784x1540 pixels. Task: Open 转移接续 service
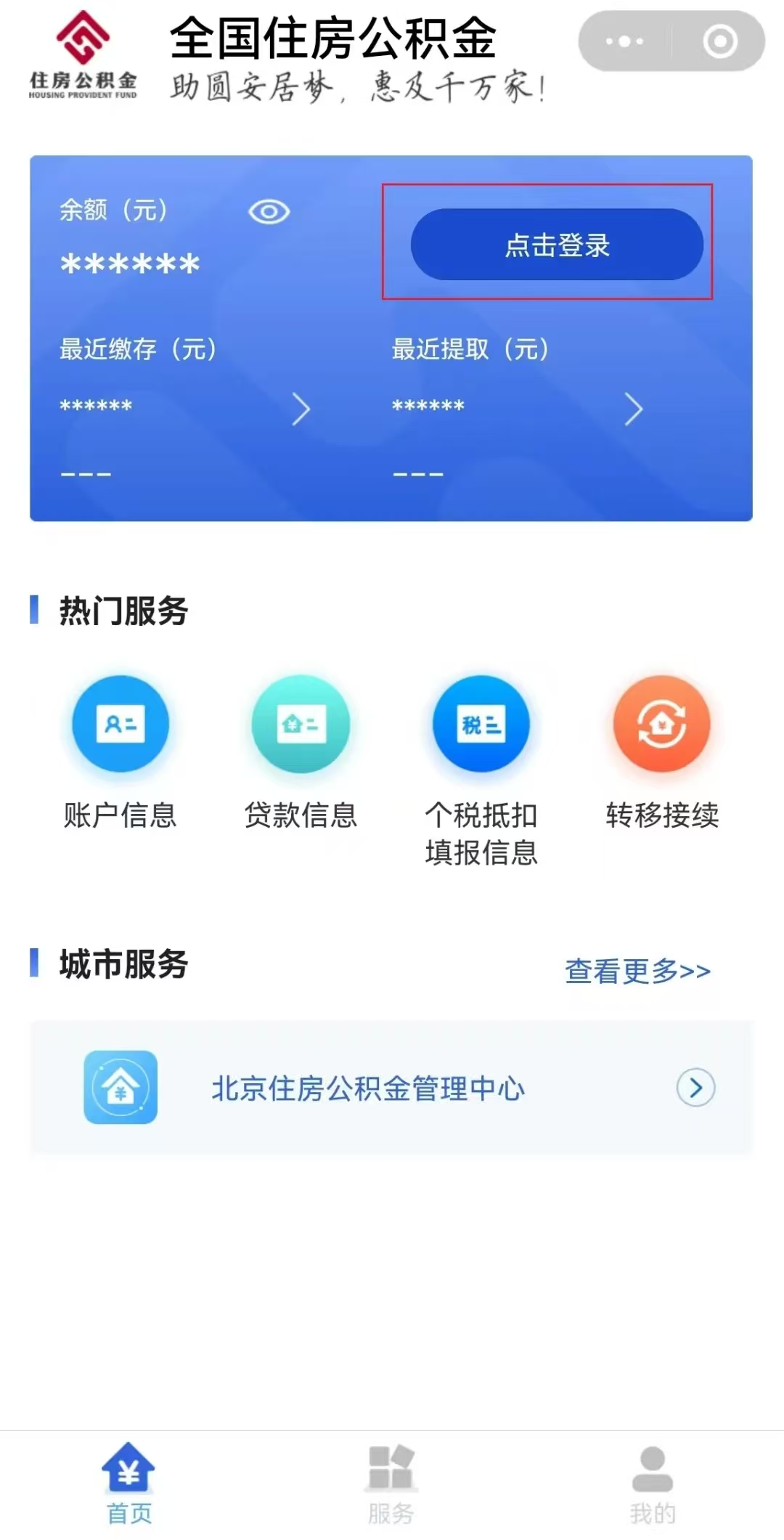point(662,753)
